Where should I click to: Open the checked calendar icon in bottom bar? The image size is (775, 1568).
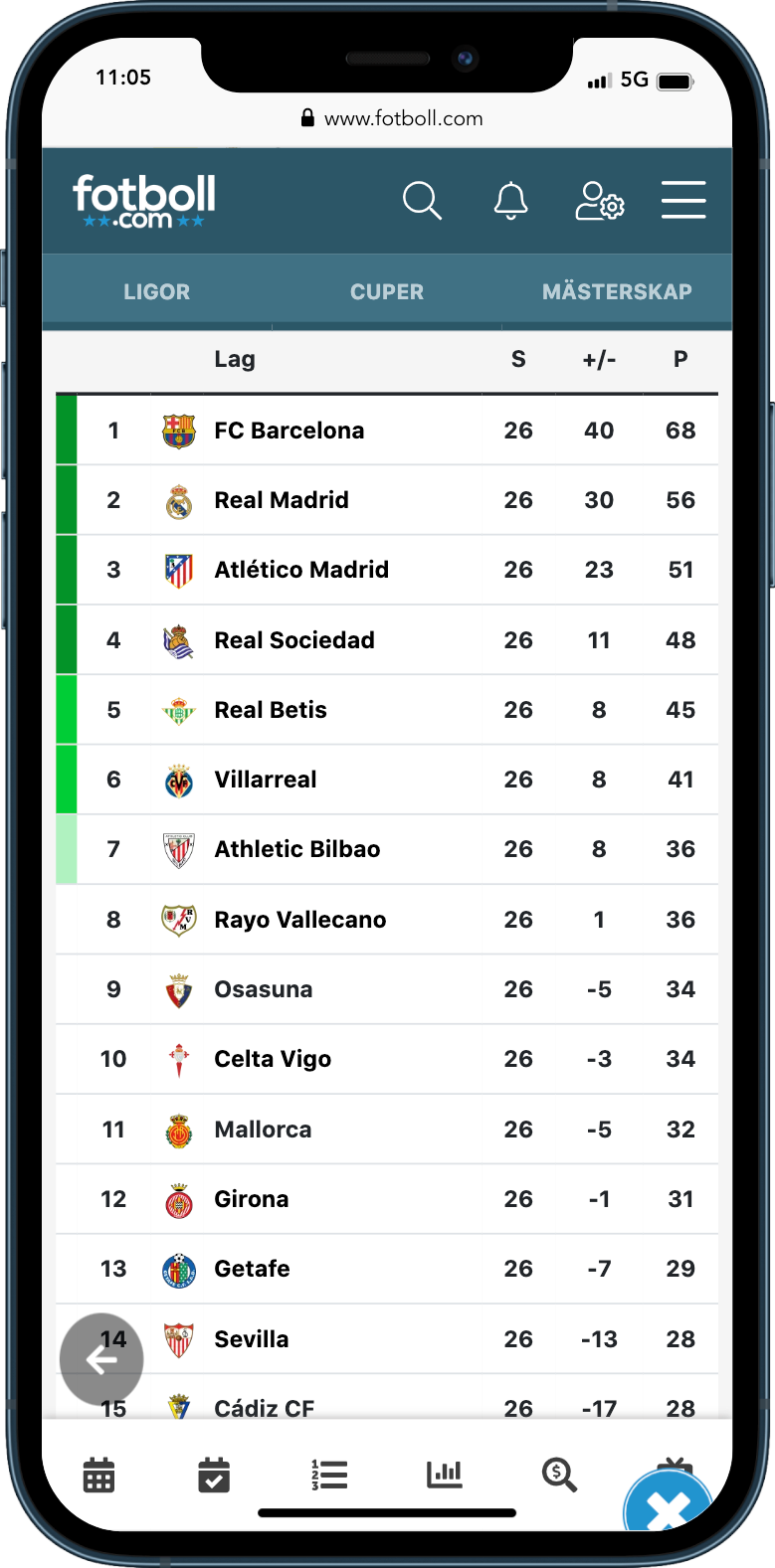[x=214, y=1475]
